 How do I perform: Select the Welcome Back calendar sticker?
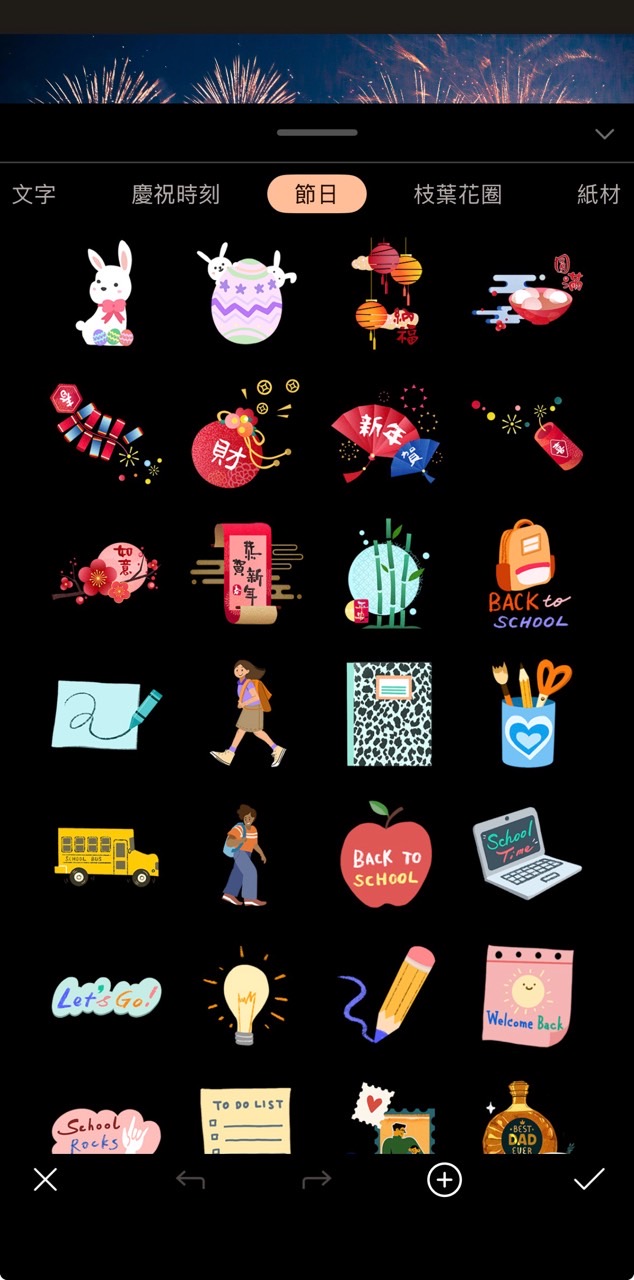point(526,995)
